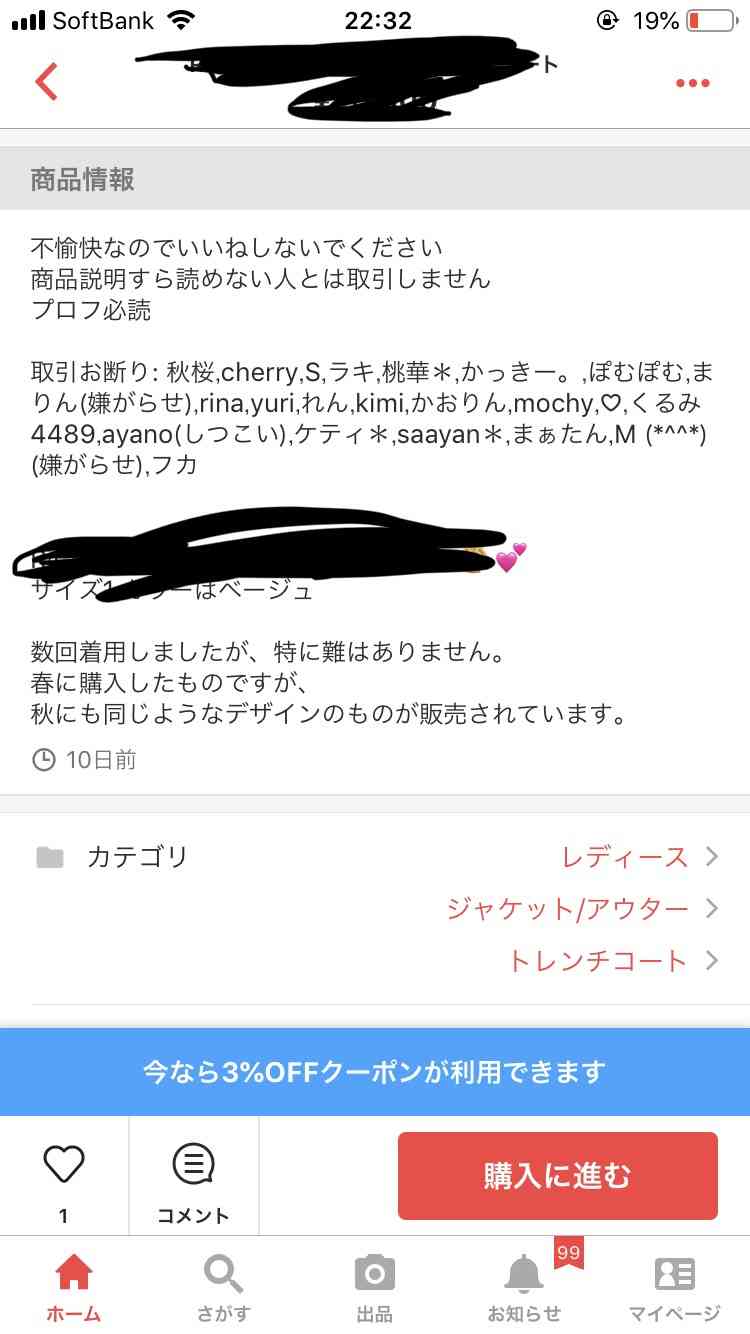The width and height of the screenshot is (750, 1334).
Task: Open the お知らせ notifications tab
Action: pos(524,1288)
